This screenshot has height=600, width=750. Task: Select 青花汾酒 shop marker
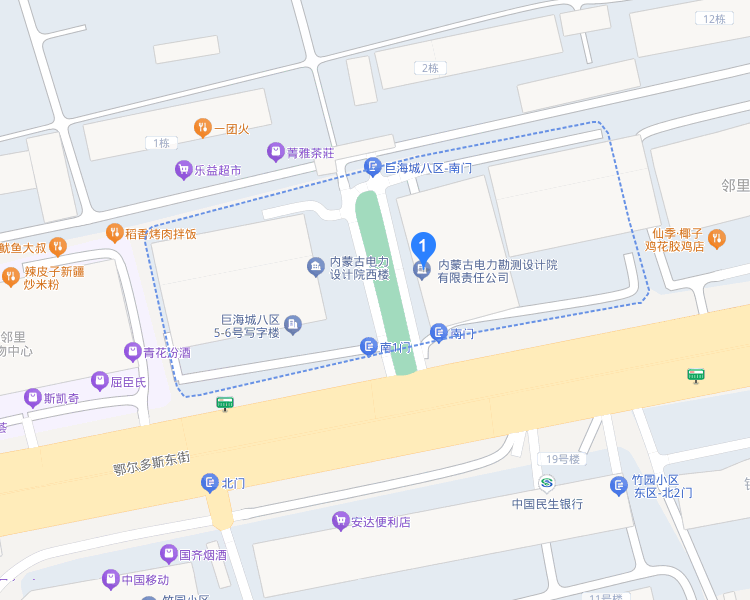click(132, 352)
